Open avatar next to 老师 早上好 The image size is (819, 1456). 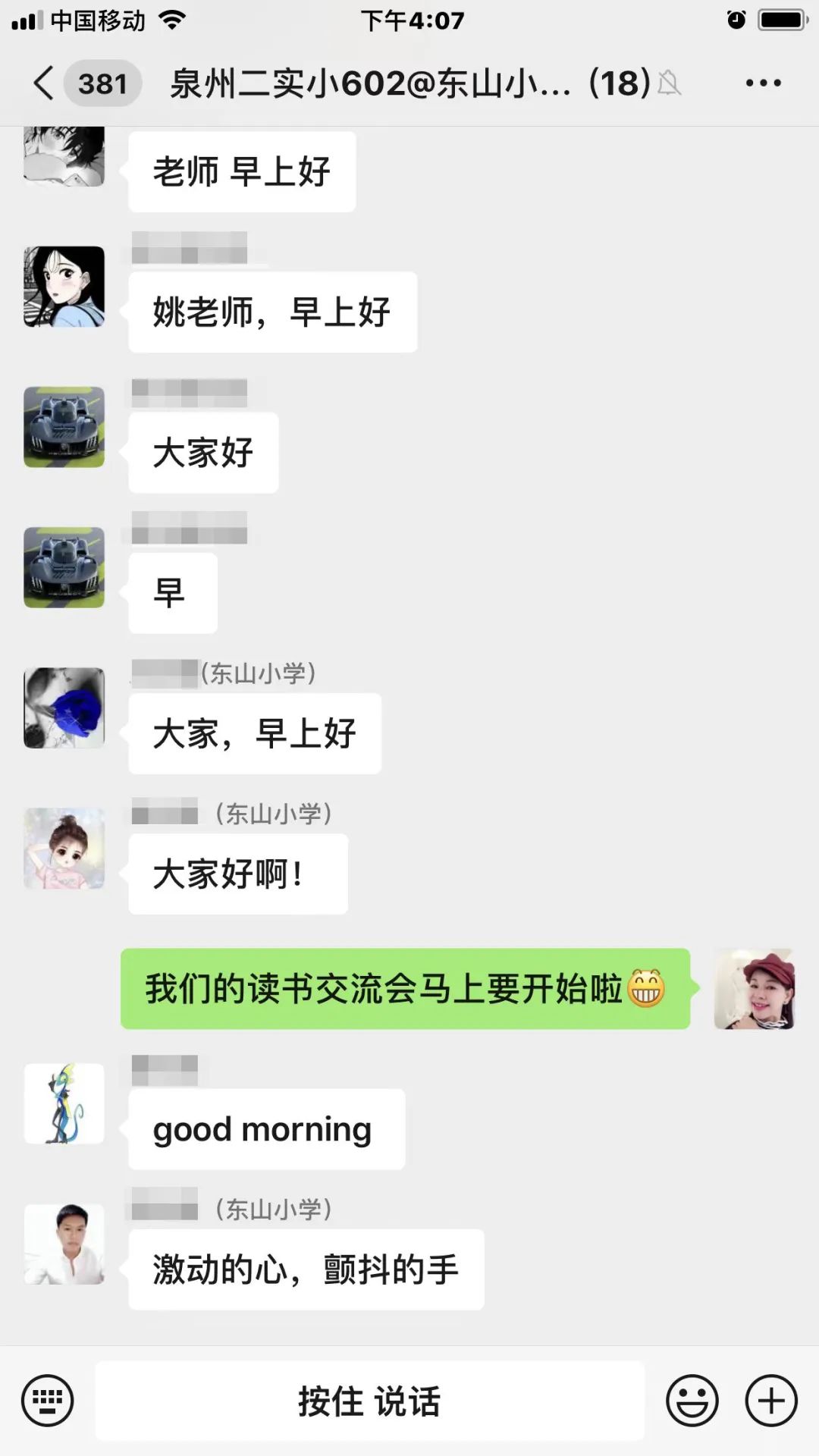[64, 157]
